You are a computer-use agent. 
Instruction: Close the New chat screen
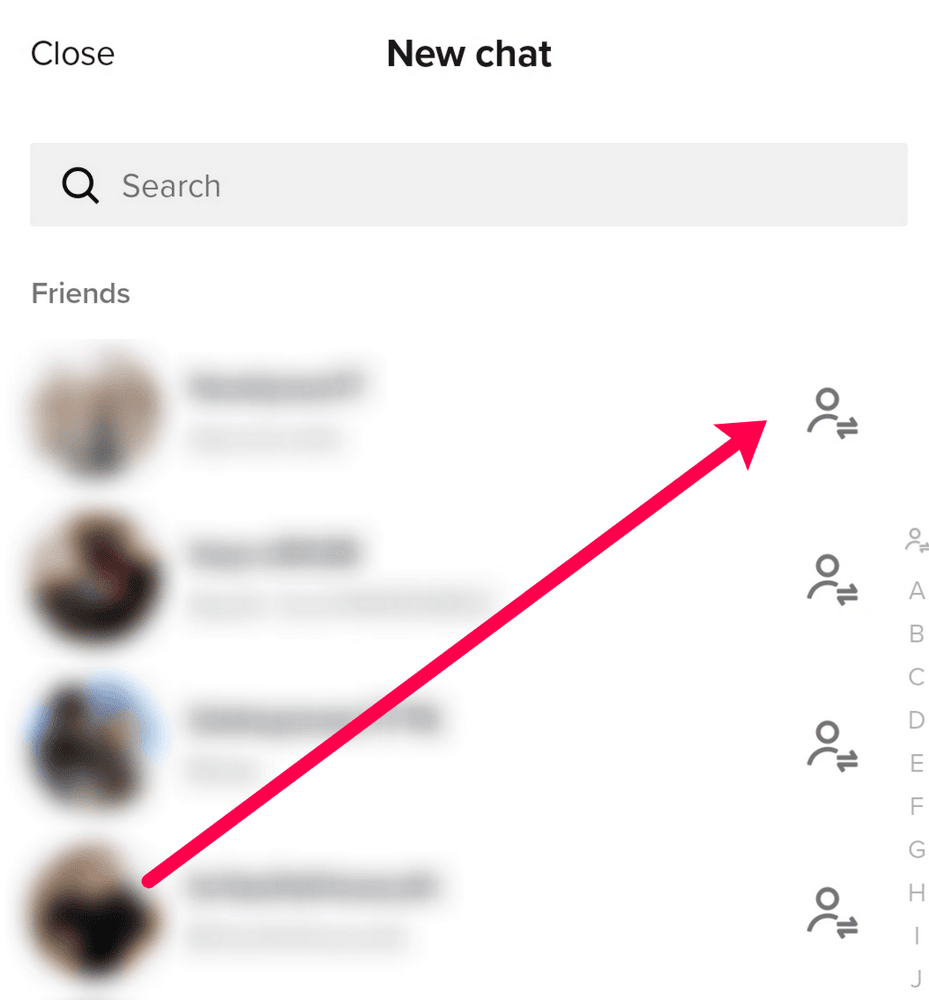click(x=73, y=54)
